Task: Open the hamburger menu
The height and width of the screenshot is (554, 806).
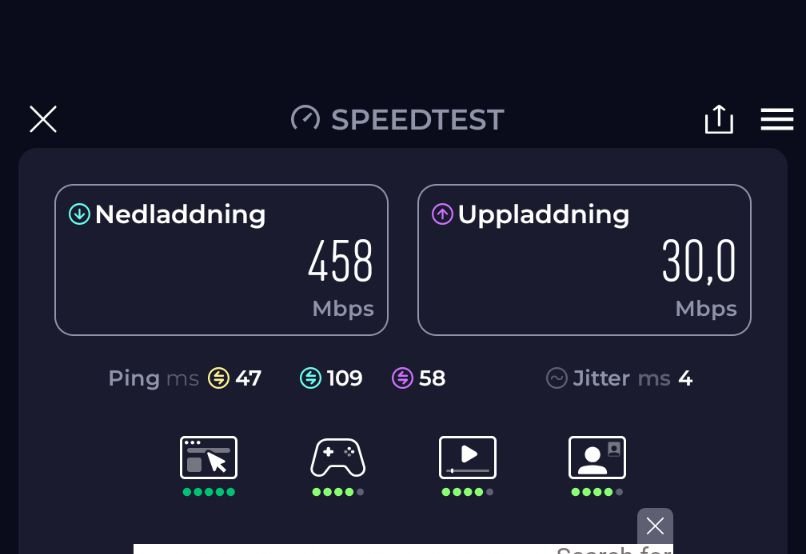Action: click(x=776, y=119)
